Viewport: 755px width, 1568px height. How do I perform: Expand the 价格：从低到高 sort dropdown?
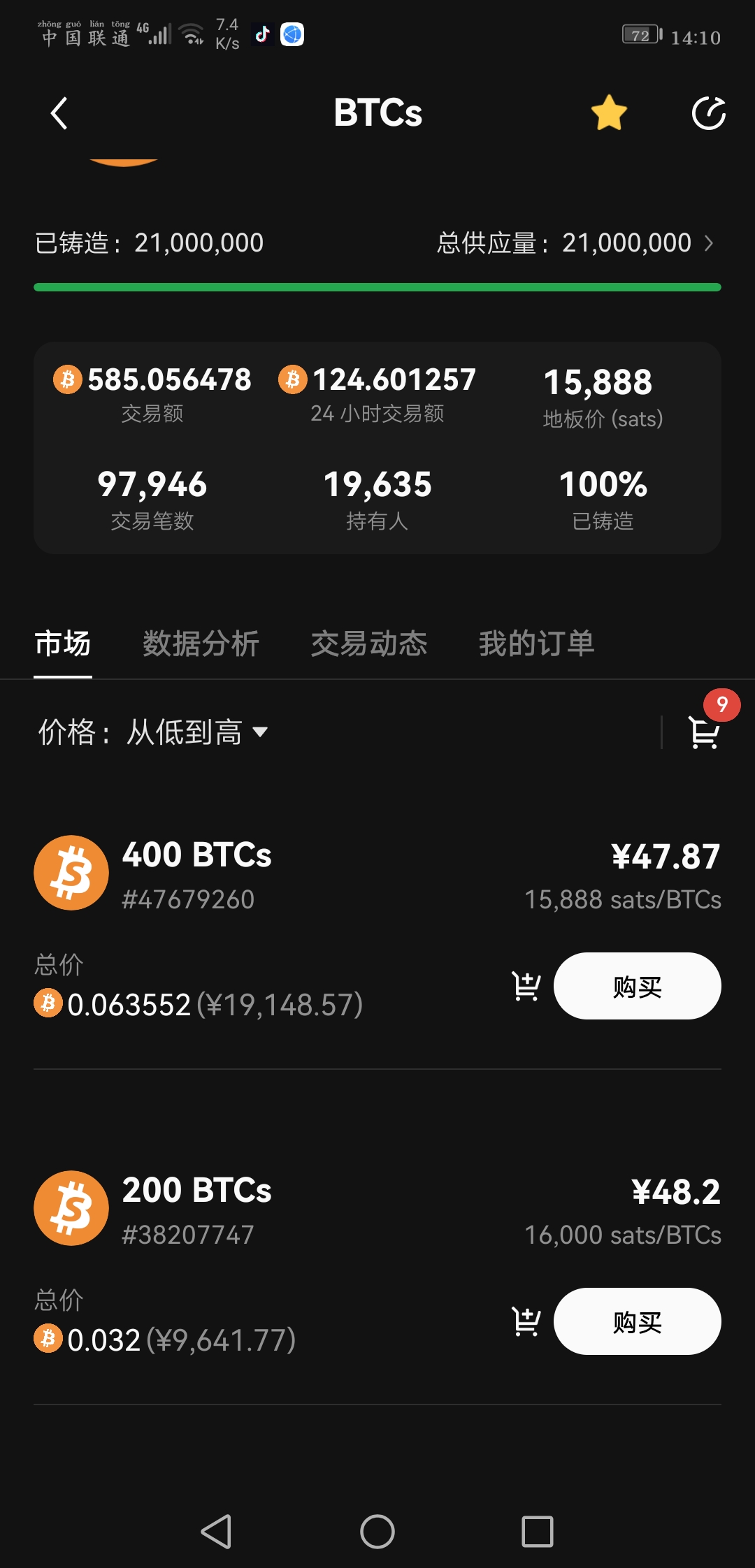pyautogui.click(x=153, y=732)
